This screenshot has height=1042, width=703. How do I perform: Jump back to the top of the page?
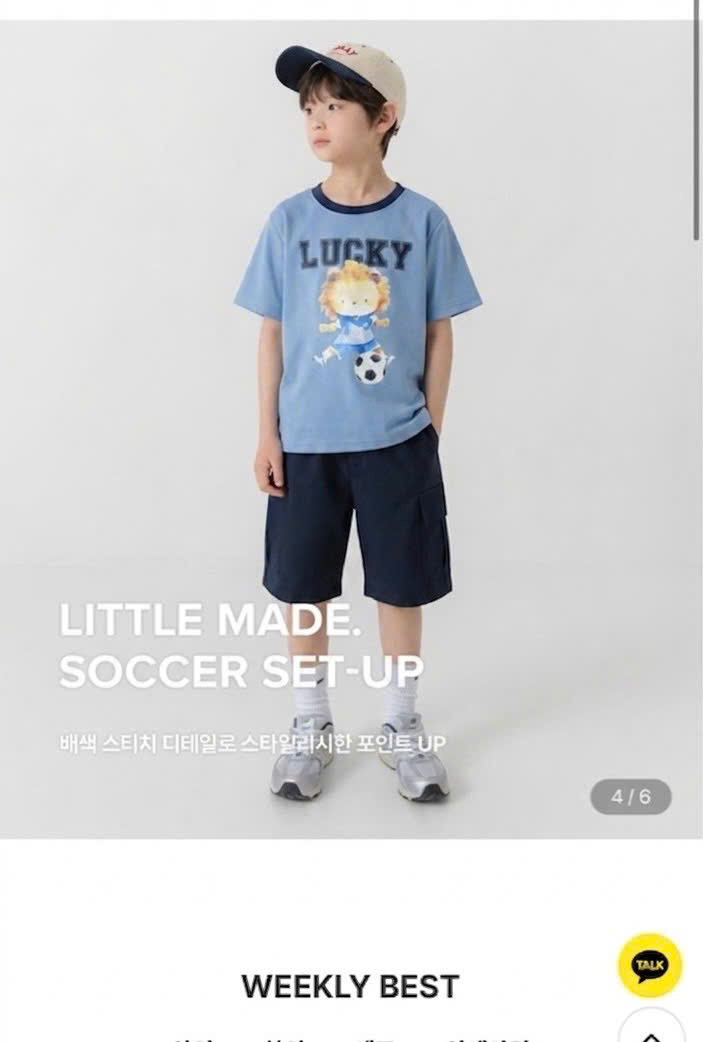[x=650, y=1030]
